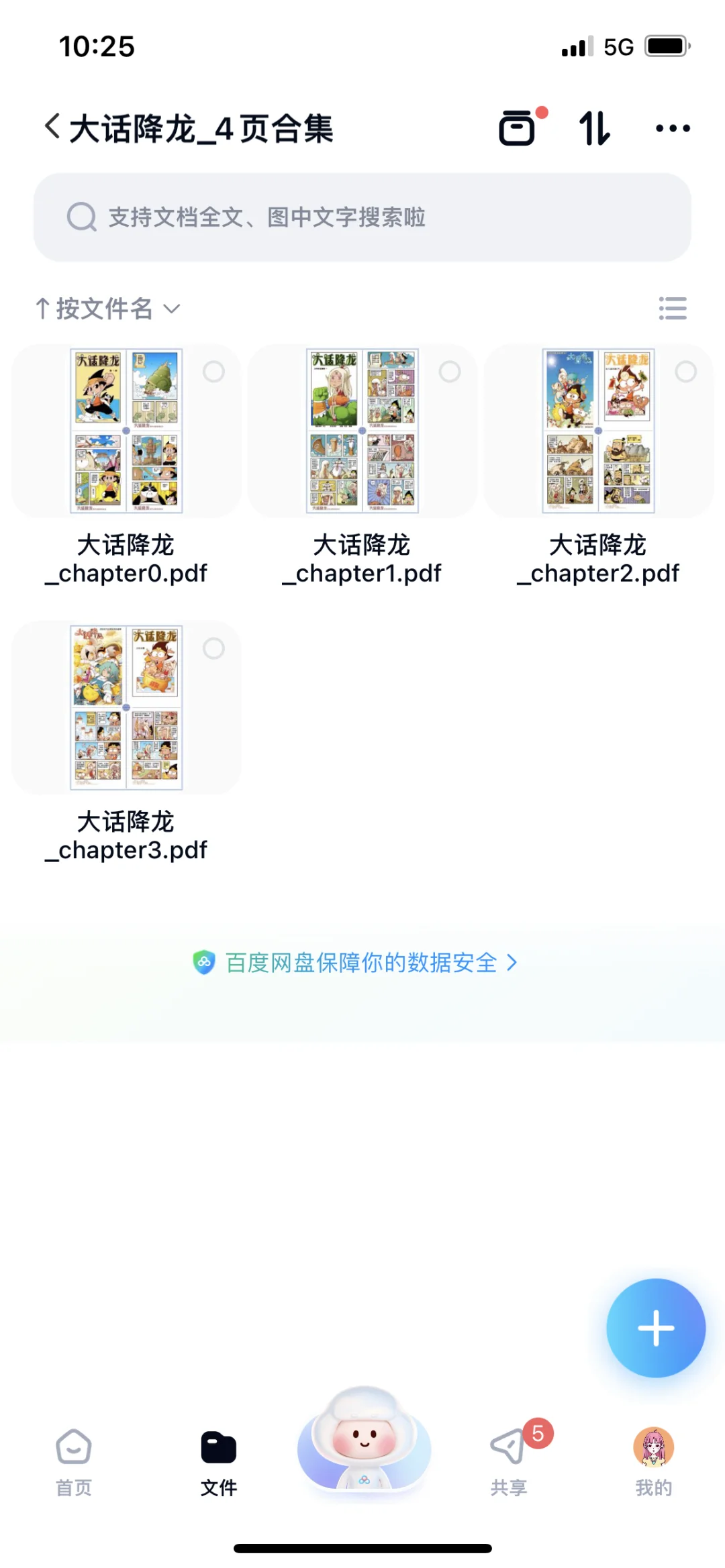This screenshot has width=725, height=1568.
Task: Switch to the 共享 tab
Action: pyautogui.click(x=509, y=1463)
